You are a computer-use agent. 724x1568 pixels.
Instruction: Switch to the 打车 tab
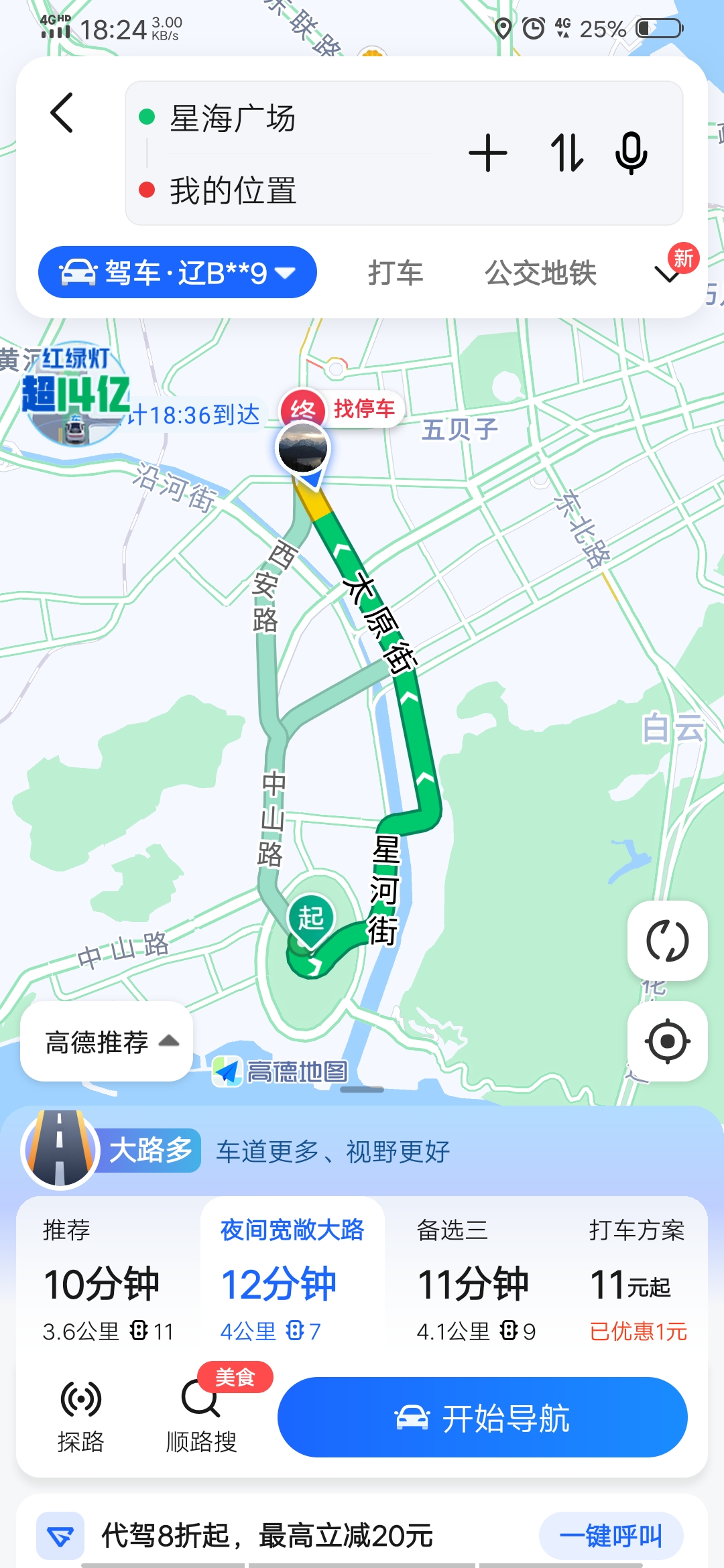coord(396,273)
